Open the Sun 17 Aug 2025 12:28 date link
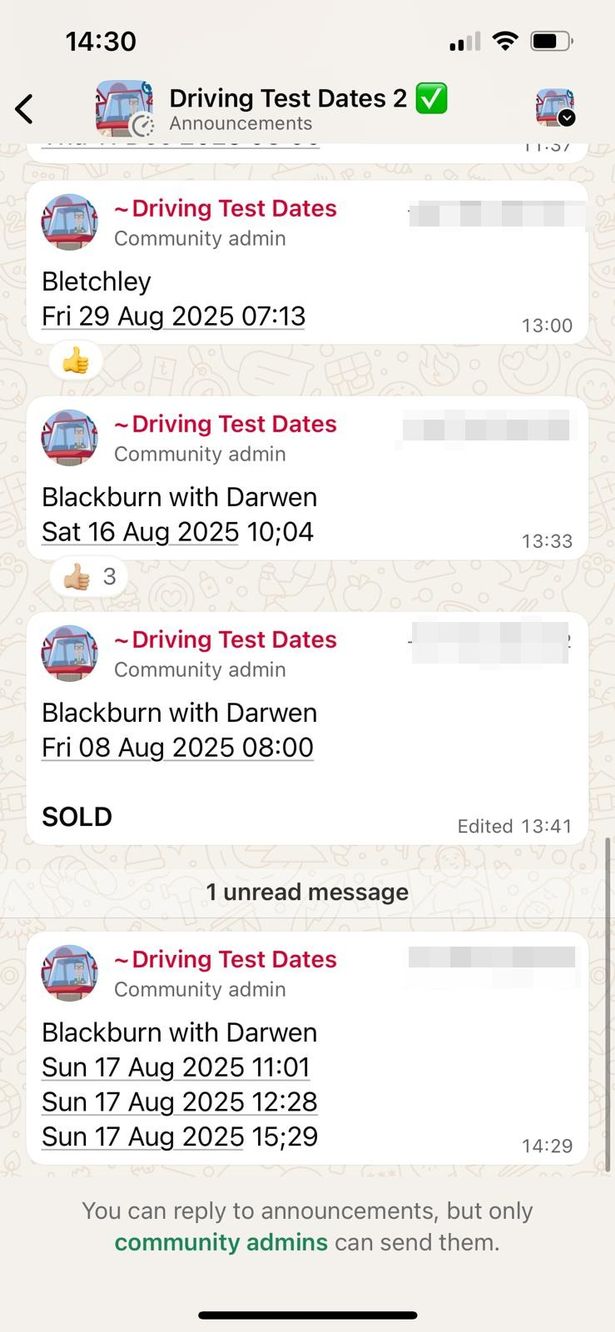Screen dimensions: 615x1332 [x=179, y=1102]
